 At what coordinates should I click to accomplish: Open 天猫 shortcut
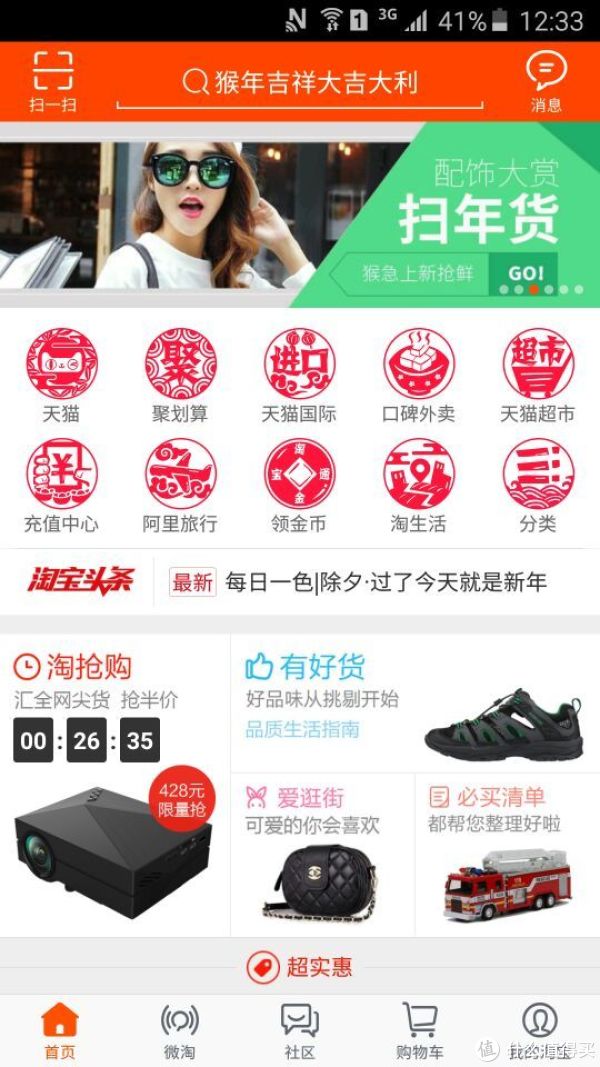coord(61,375)
